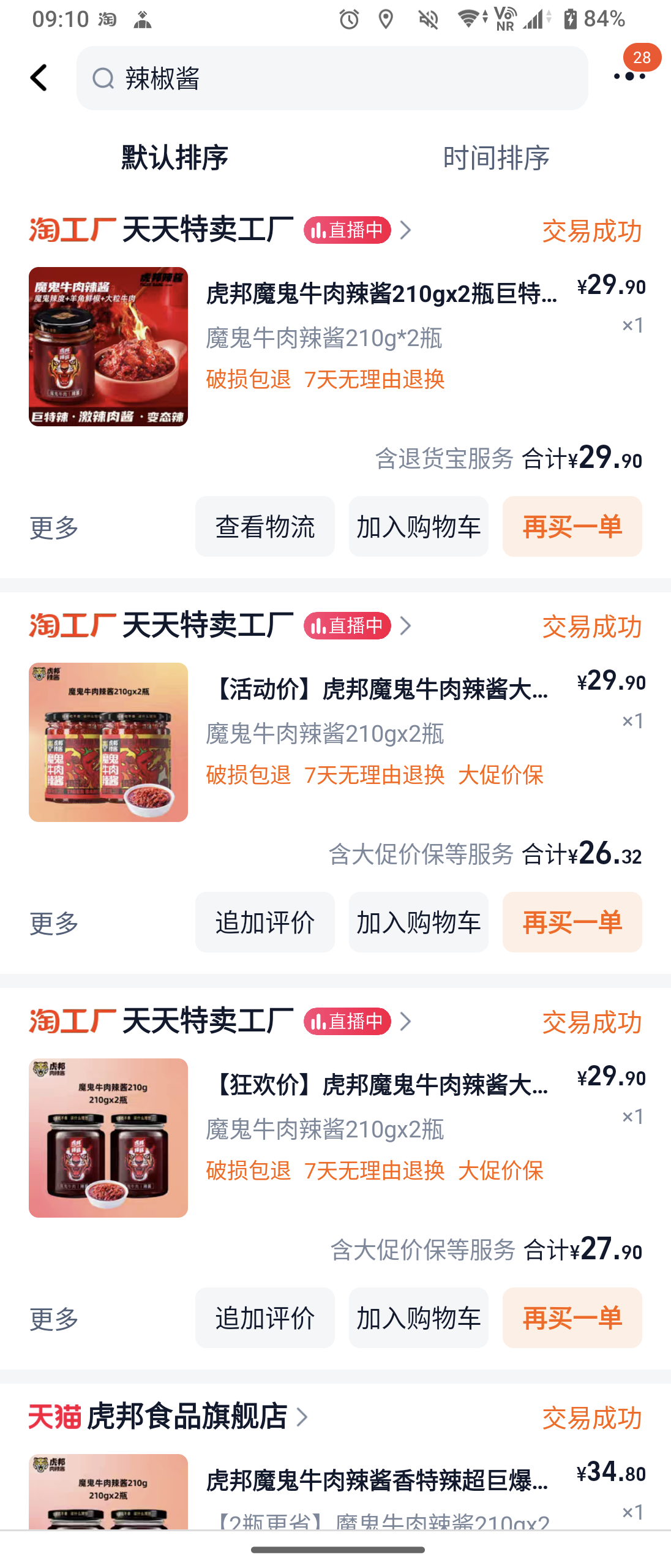Image resolution: width=671 pixels, height=1568 pixels.
Task: Switch to the 时间排序 tab
Action: point(496,158)
